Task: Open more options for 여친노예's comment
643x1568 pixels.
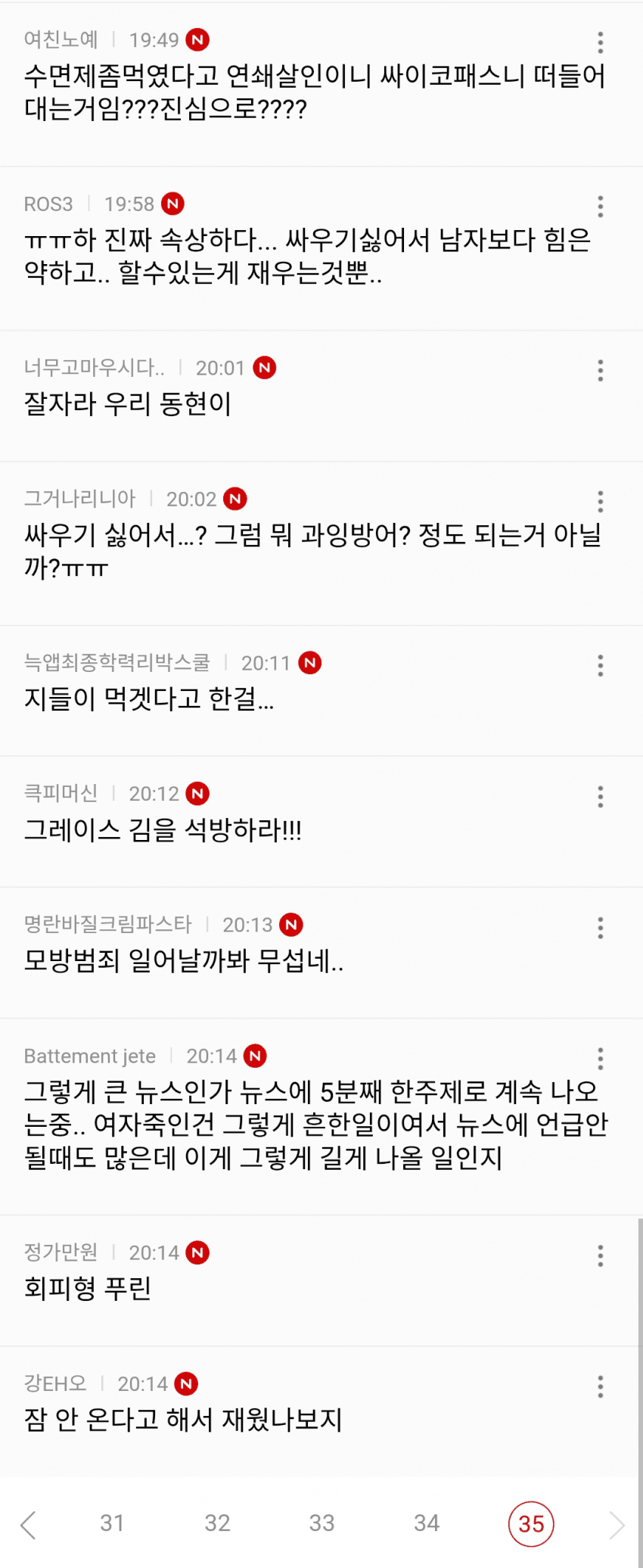Action: (x=601, y=42)
